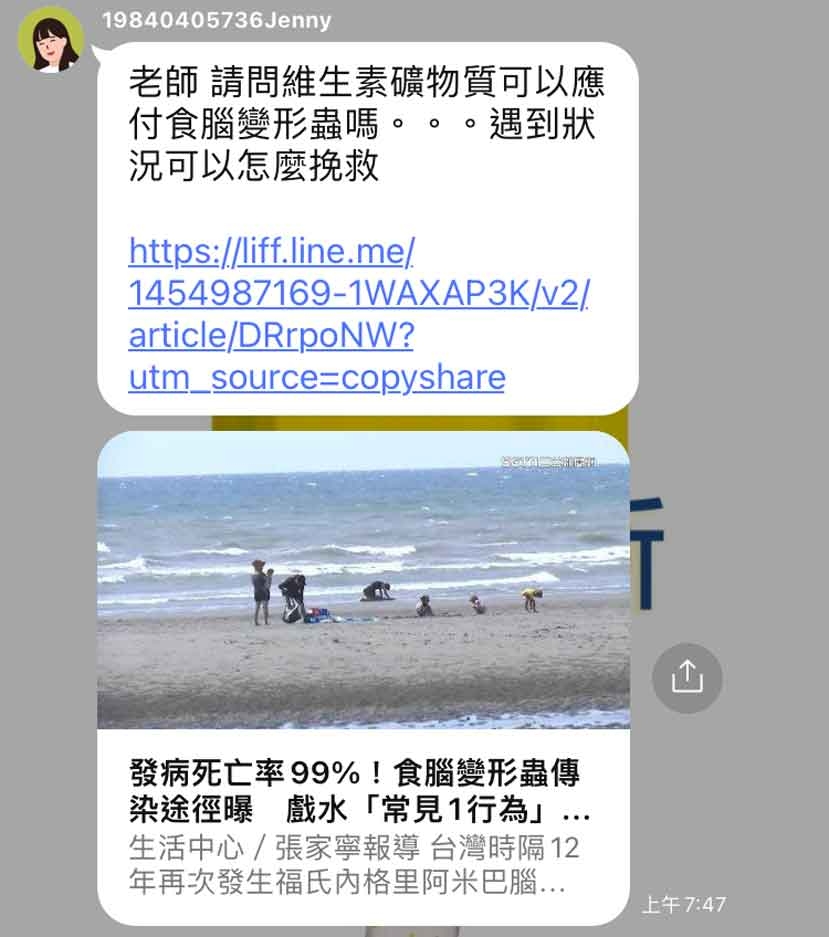The image size is (829, 937).
Task: Open the liff.line.me article link
Action: pos(359,314)
